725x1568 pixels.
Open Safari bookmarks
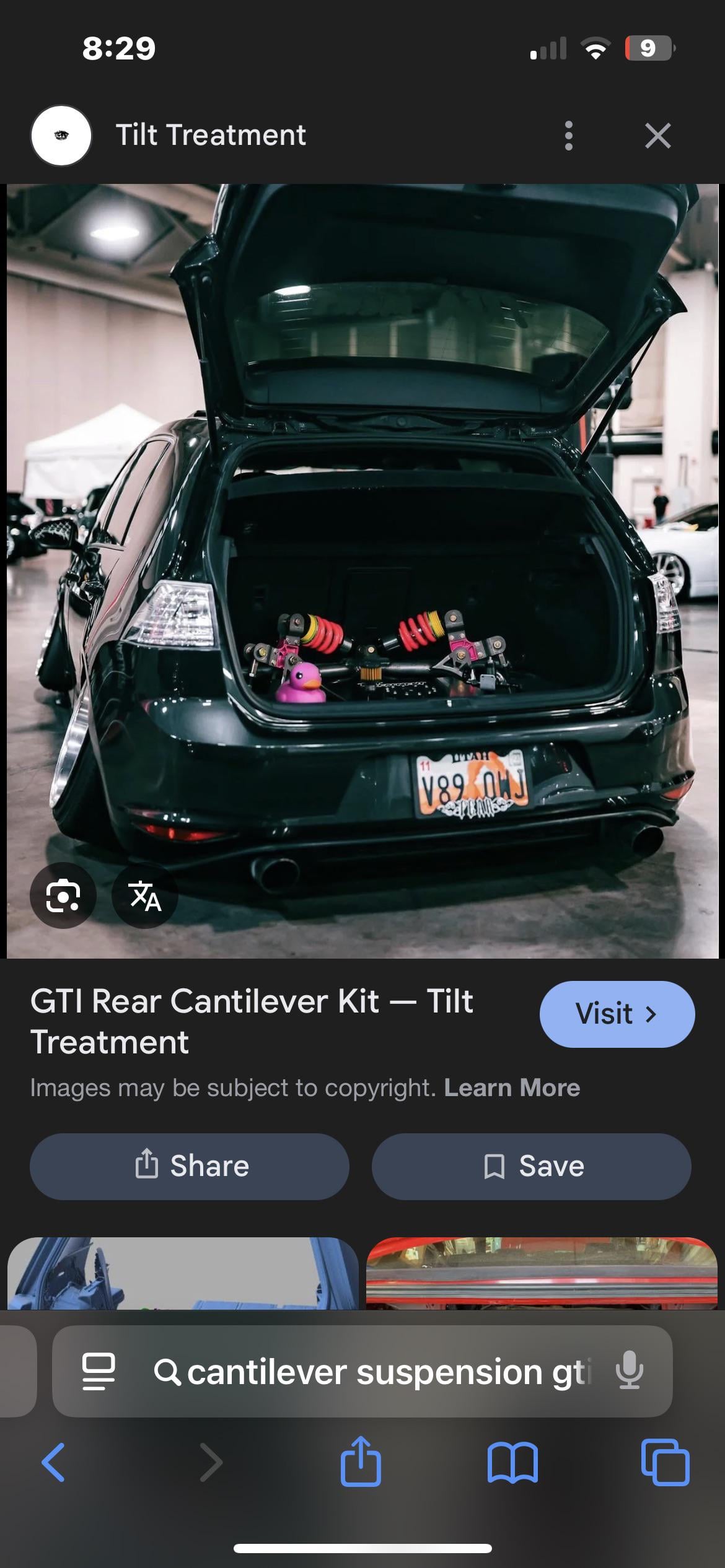(512, 1463)
